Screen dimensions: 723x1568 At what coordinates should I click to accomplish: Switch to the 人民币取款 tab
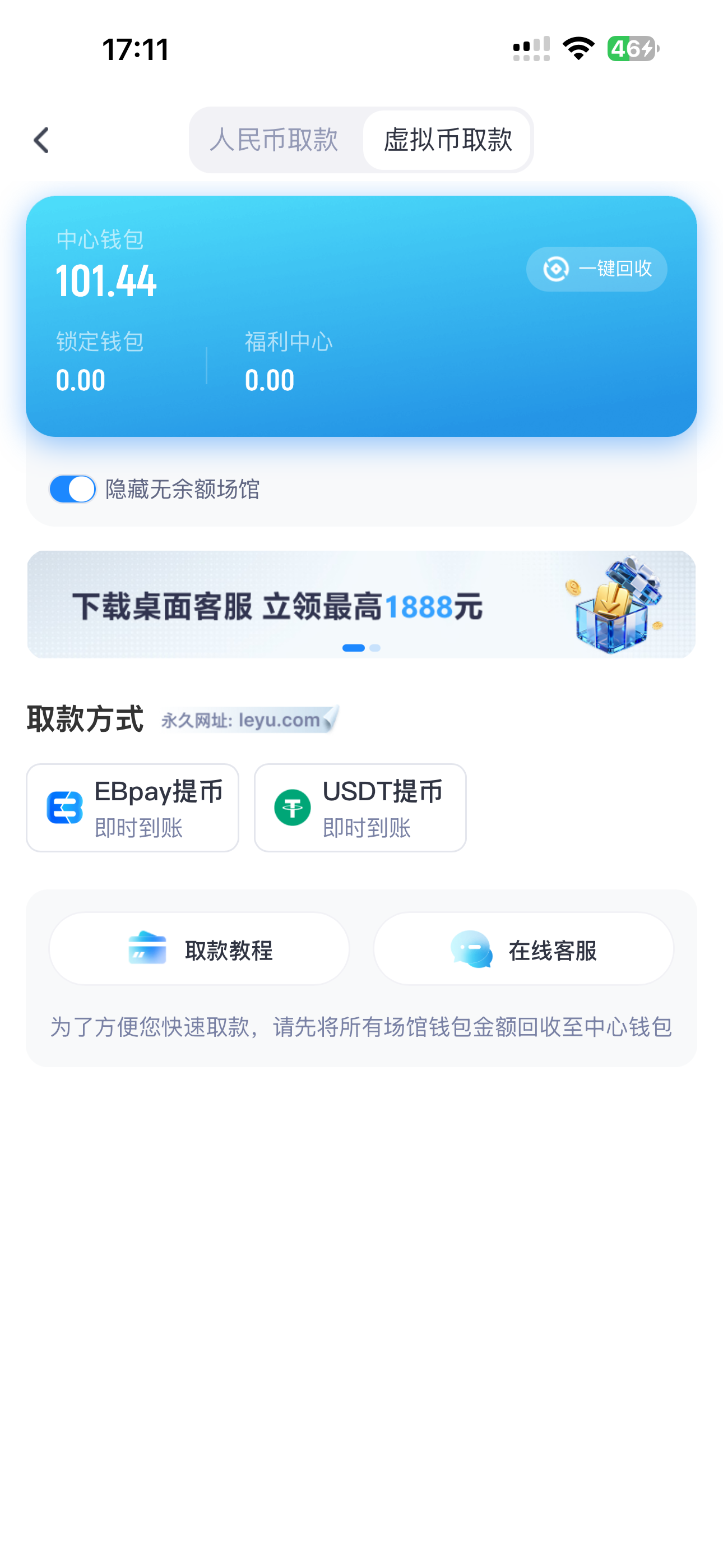275,141
